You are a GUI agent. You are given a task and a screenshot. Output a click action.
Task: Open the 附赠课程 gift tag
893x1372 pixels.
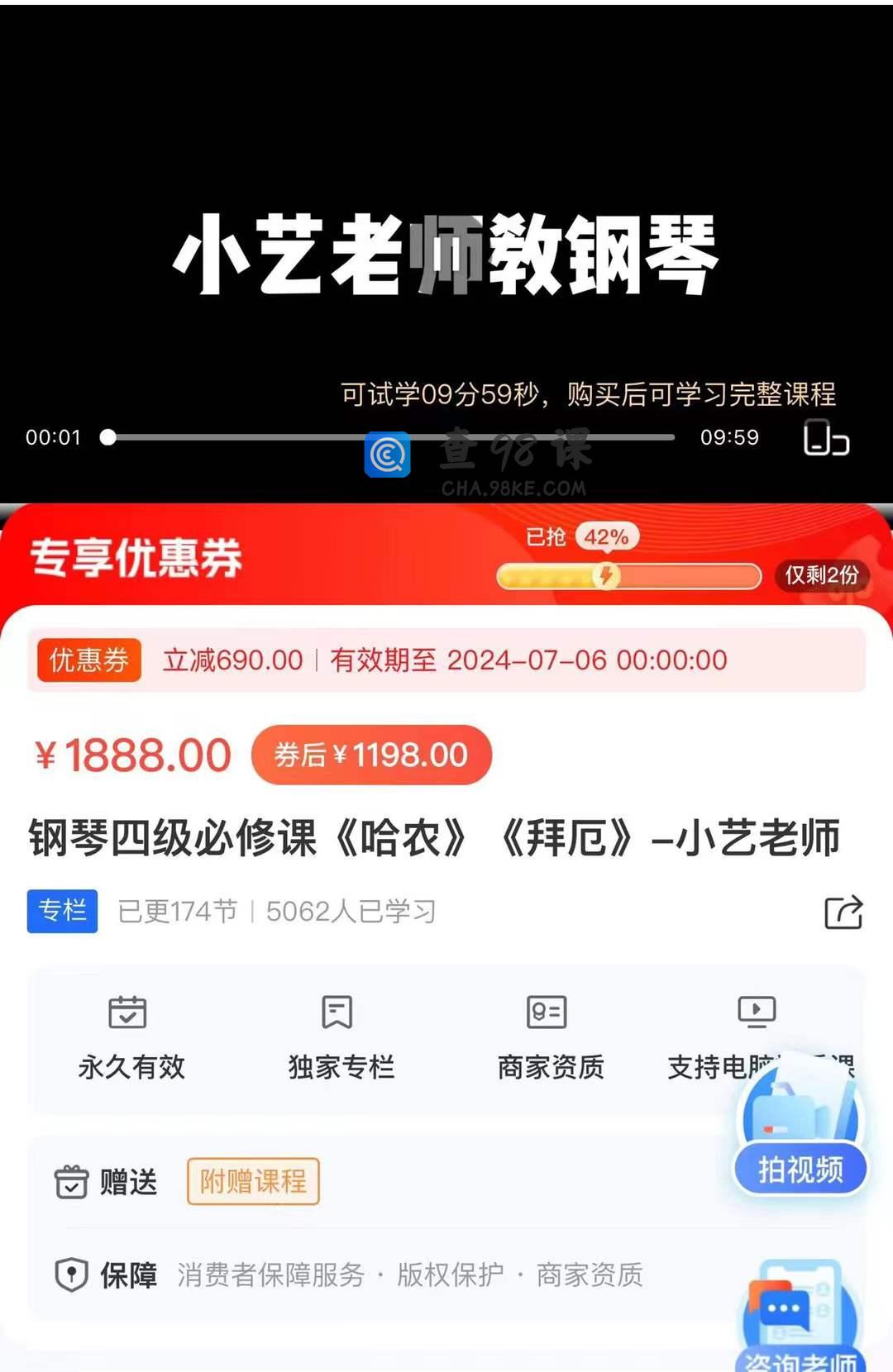point(253,1181)
